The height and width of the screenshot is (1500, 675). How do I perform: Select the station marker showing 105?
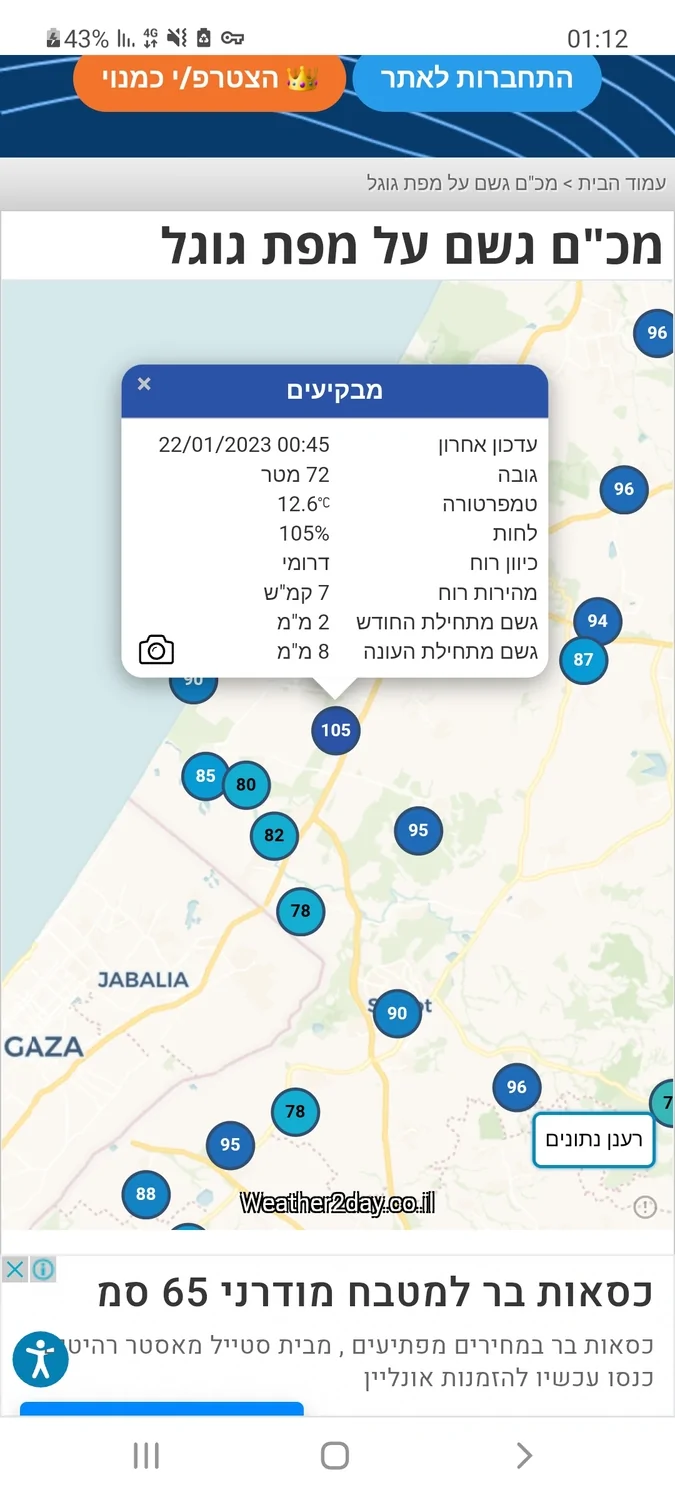335,730
